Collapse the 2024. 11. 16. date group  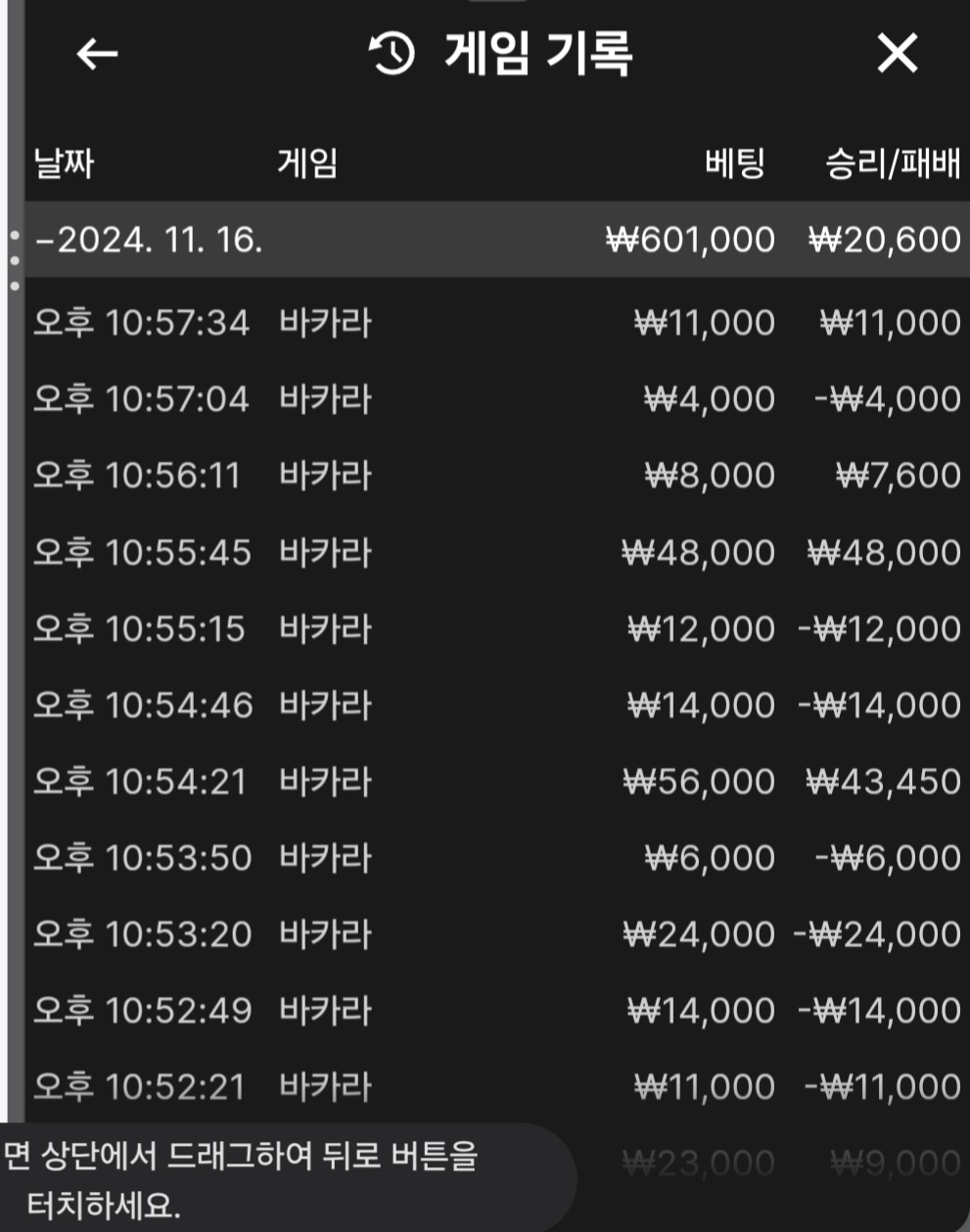tap(147, 240)
